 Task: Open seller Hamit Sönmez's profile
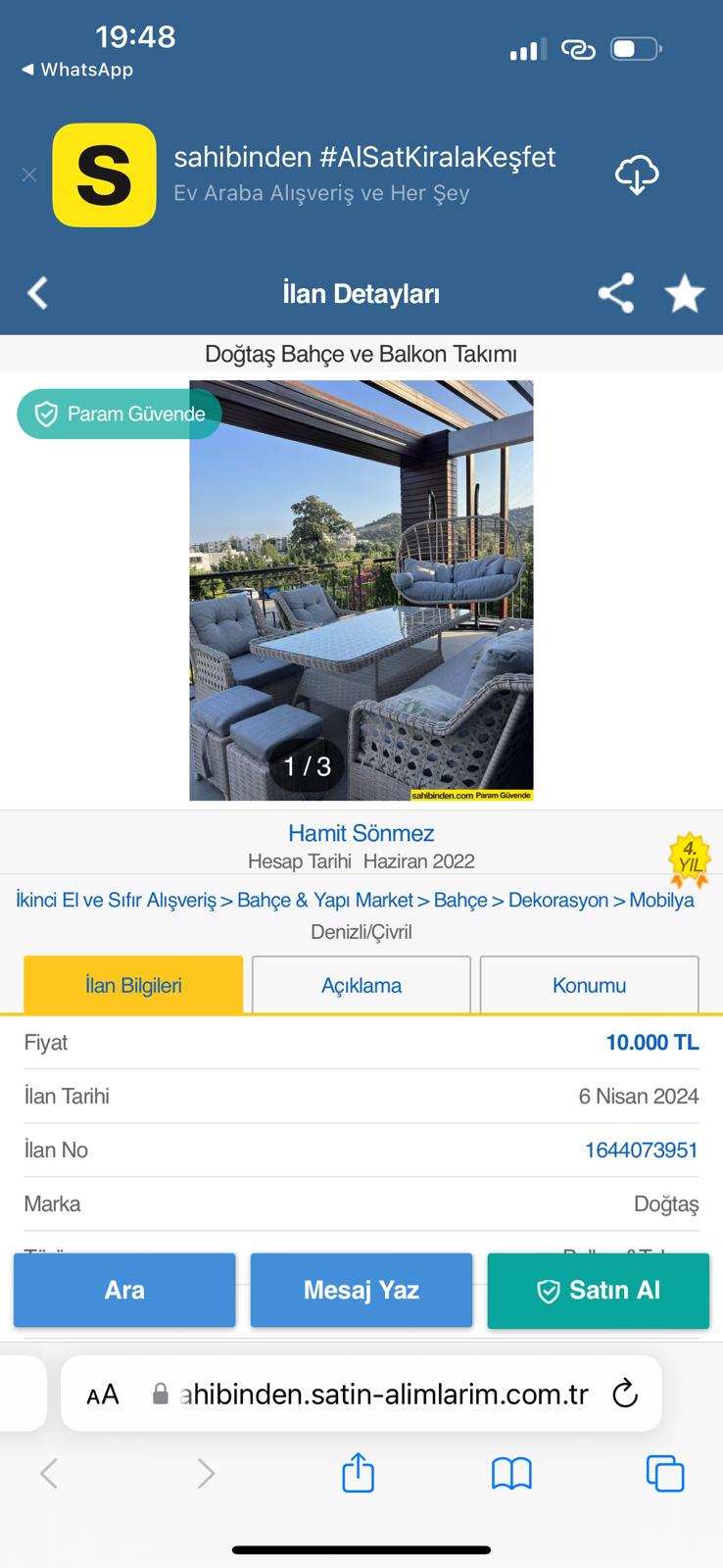pyautogui.click(x=361, y=833)
